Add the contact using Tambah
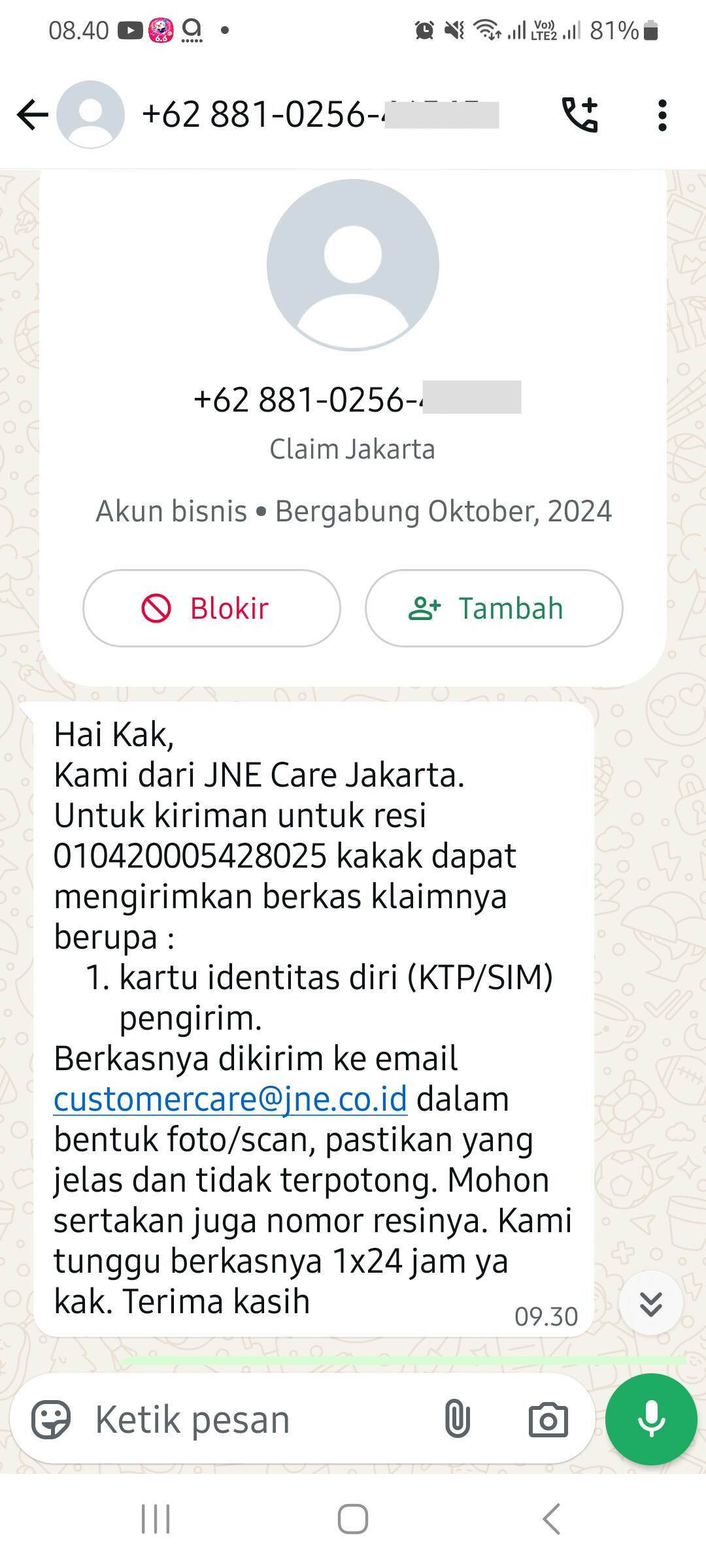Viewport: 706px width, 1568px height. coord(494,608)
